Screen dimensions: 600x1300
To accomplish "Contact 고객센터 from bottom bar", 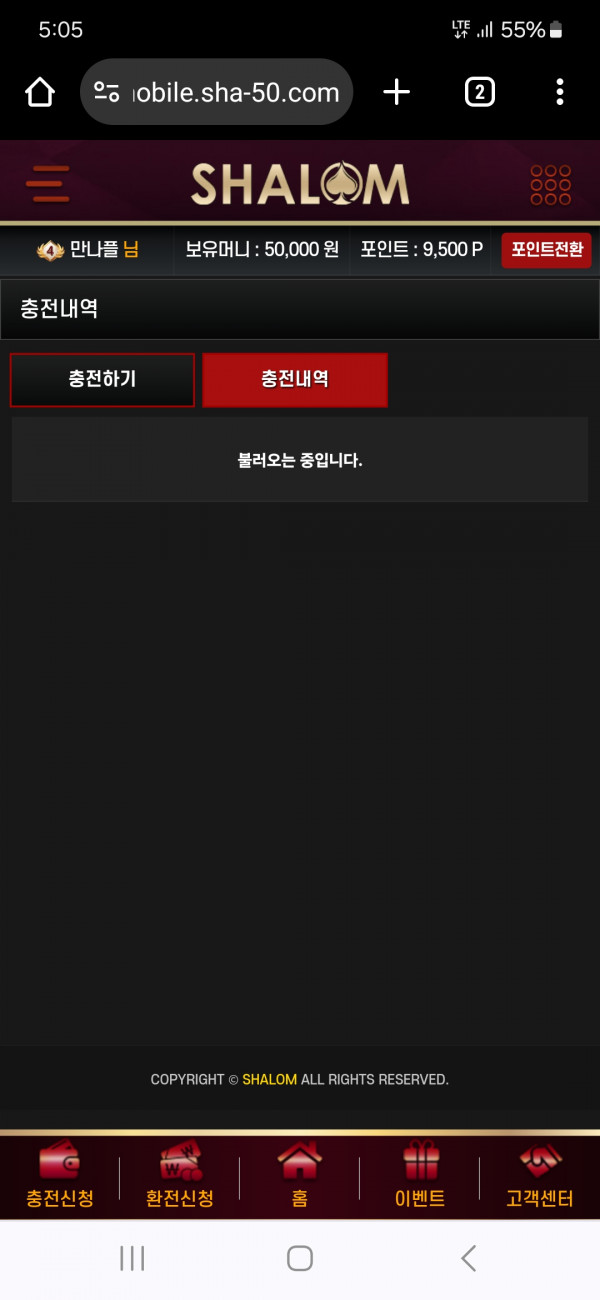I will [x=540, y=1177].
